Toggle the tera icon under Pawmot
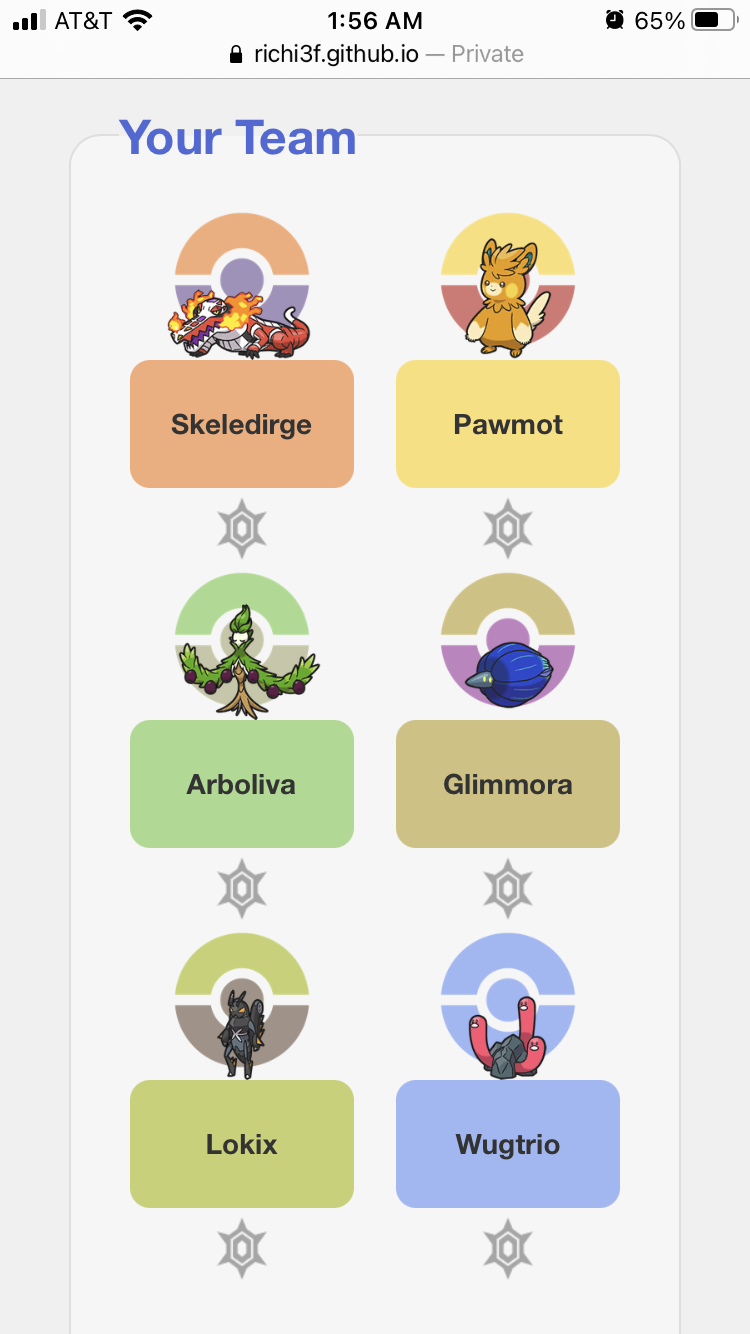 pyautogui.click(x=508, y=528)
